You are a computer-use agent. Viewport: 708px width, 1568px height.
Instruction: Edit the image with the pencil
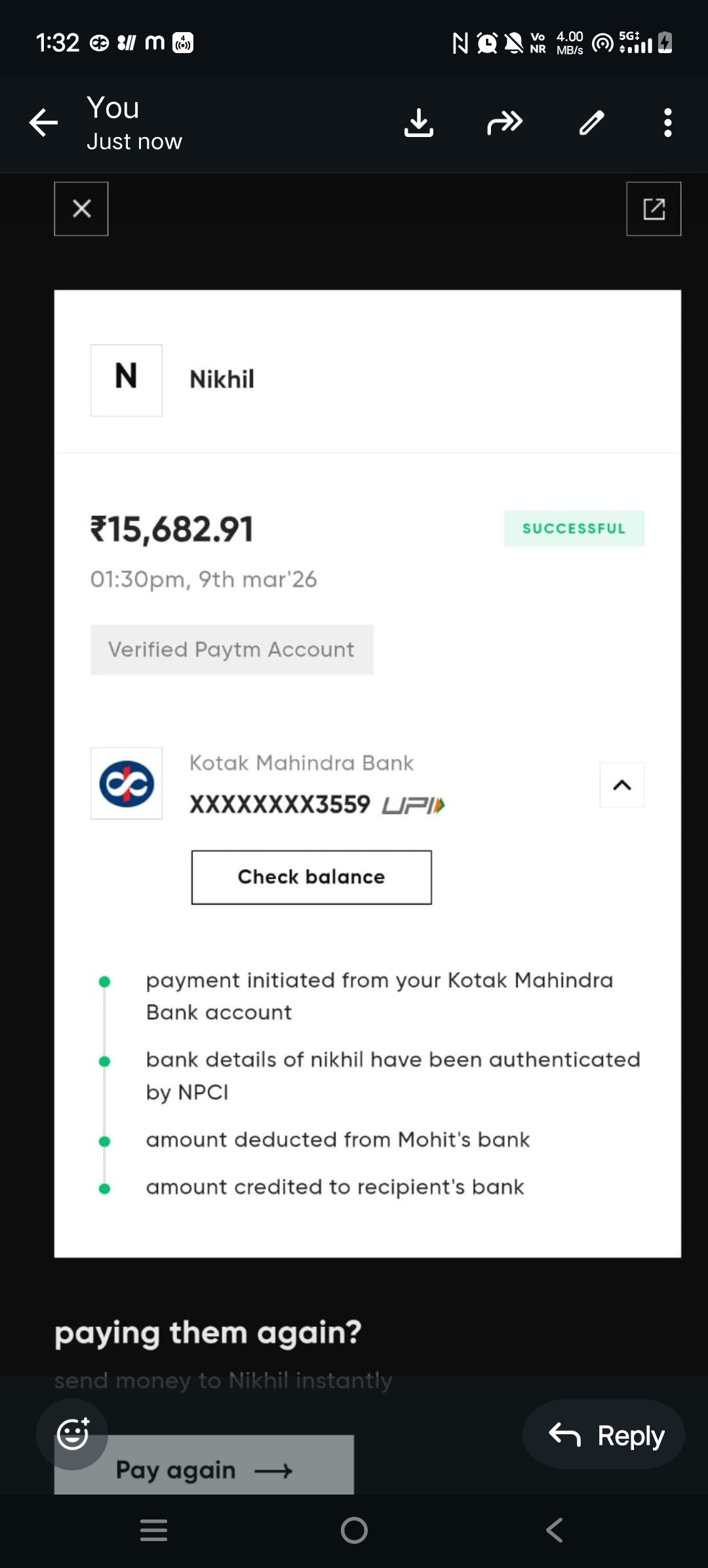pyautogui.click(x=591, y=123)
